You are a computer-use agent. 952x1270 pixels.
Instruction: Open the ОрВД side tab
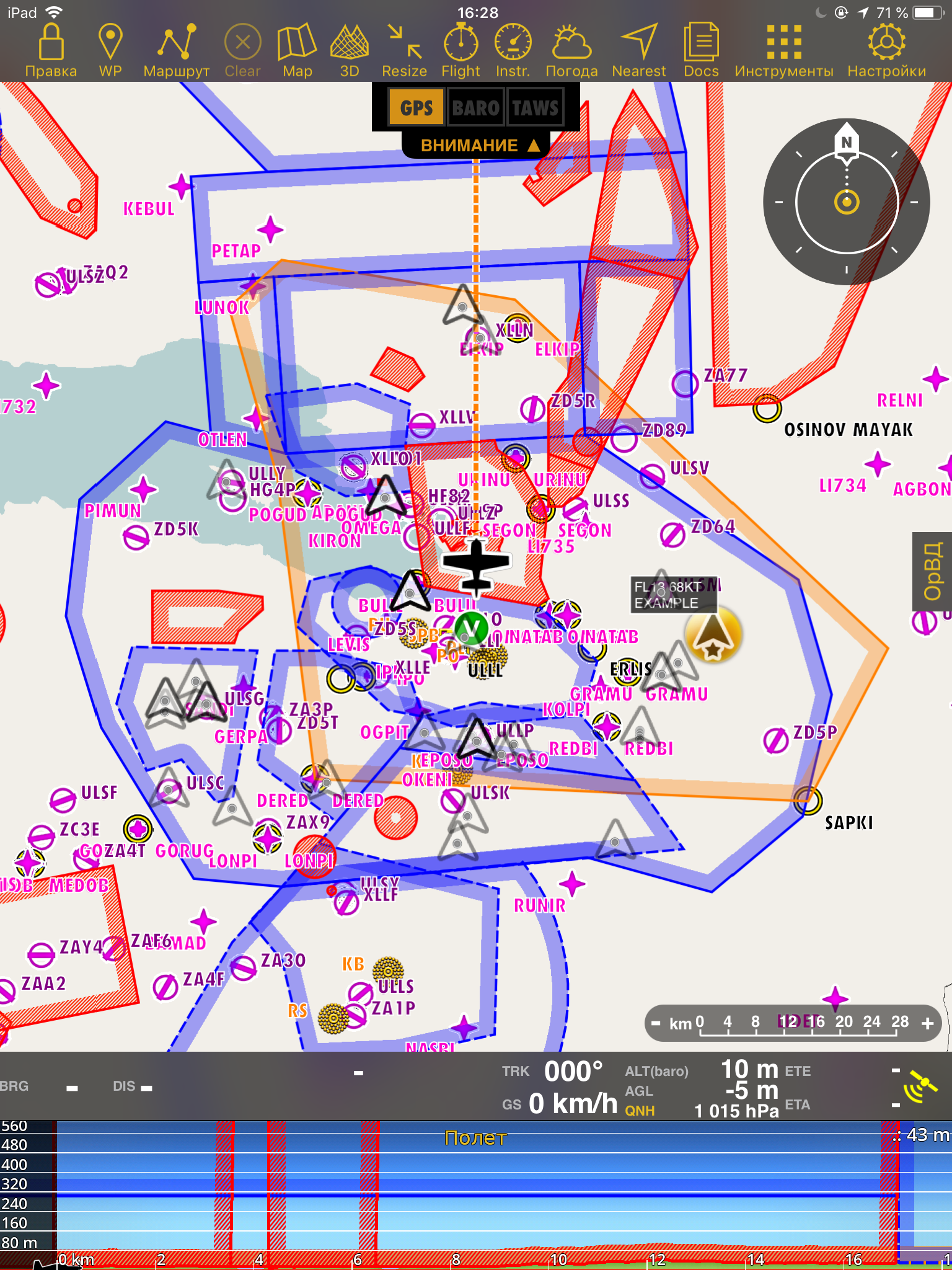933,571
